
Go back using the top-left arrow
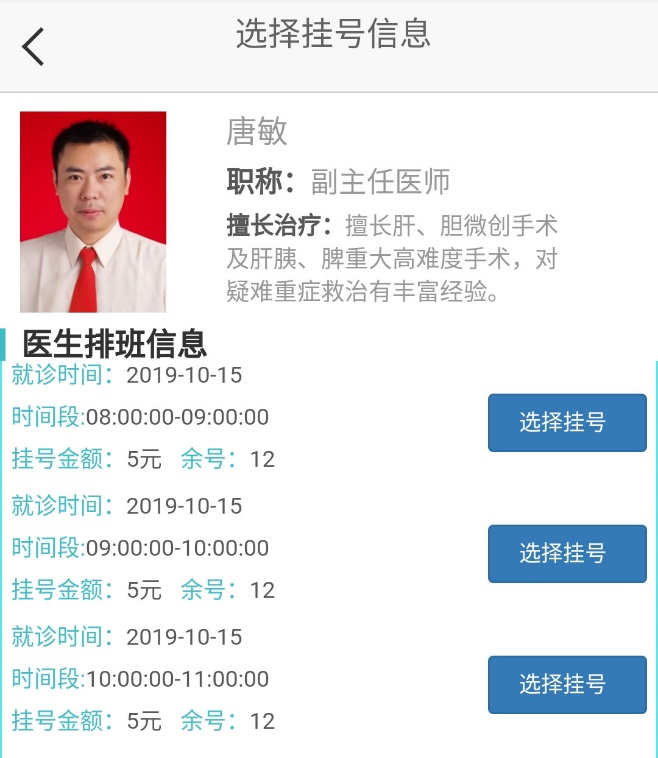coord(34,46)
